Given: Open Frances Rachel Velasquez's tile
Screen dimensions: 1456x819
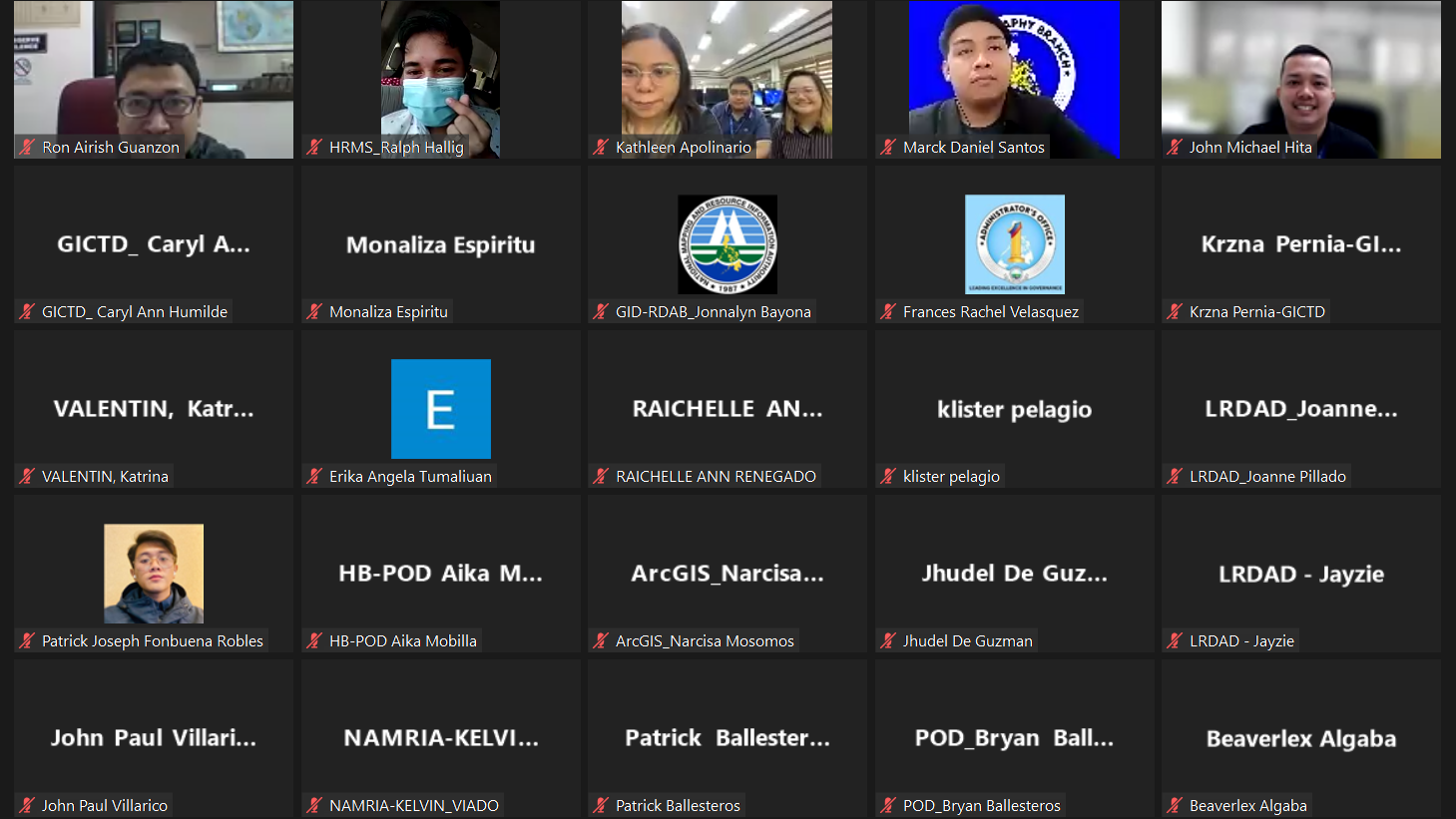Looking at the screenshot, I should (x=1014, y=244).
